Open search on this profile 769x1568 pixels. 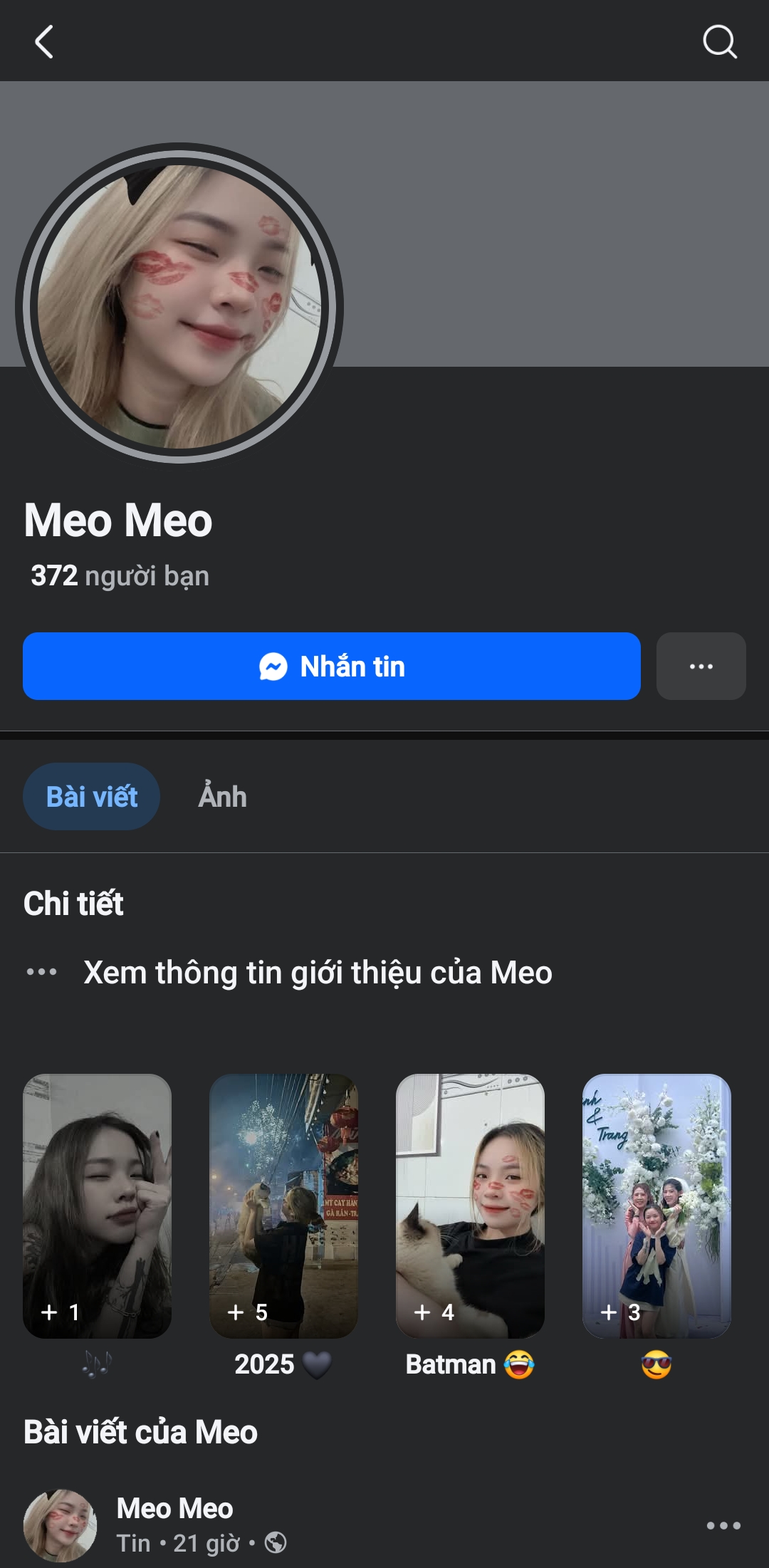coord(719,42)
